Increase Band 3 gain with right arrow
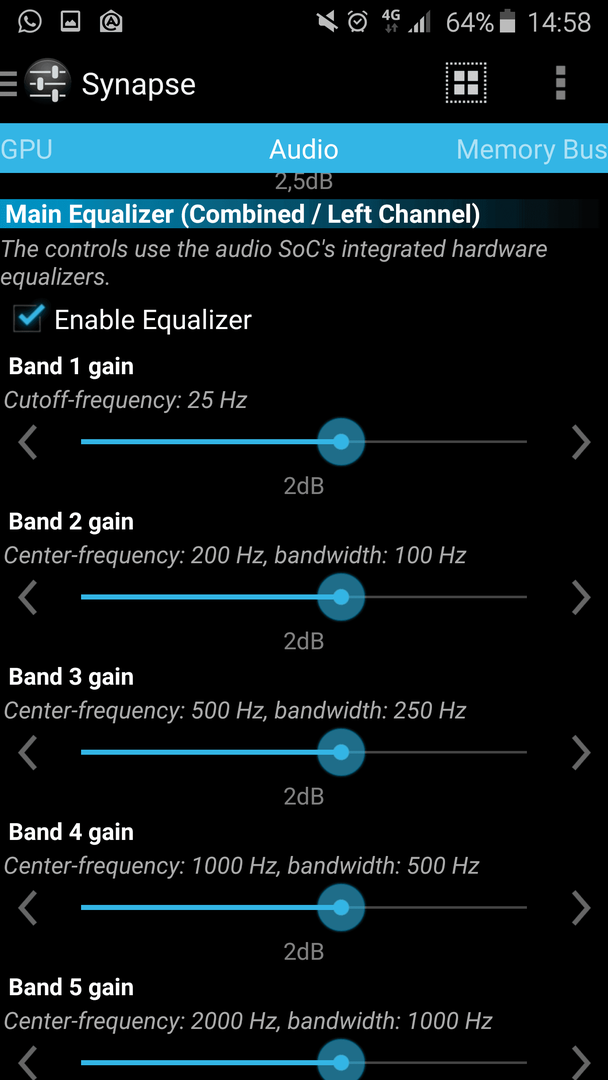 pos(581,753)
